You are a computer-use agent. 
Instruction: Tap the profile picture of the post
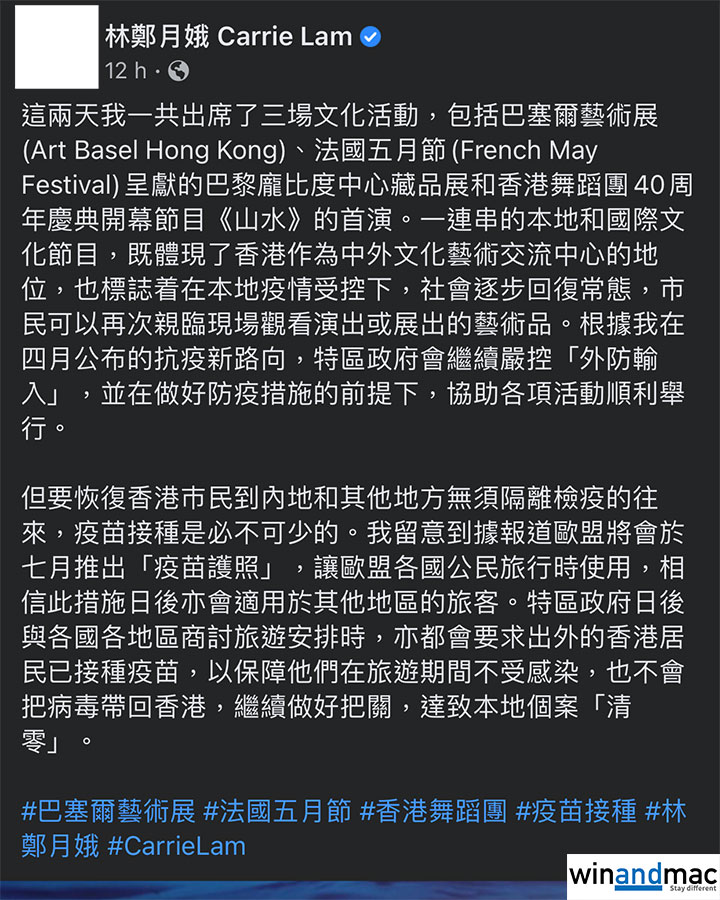[58, 46]
